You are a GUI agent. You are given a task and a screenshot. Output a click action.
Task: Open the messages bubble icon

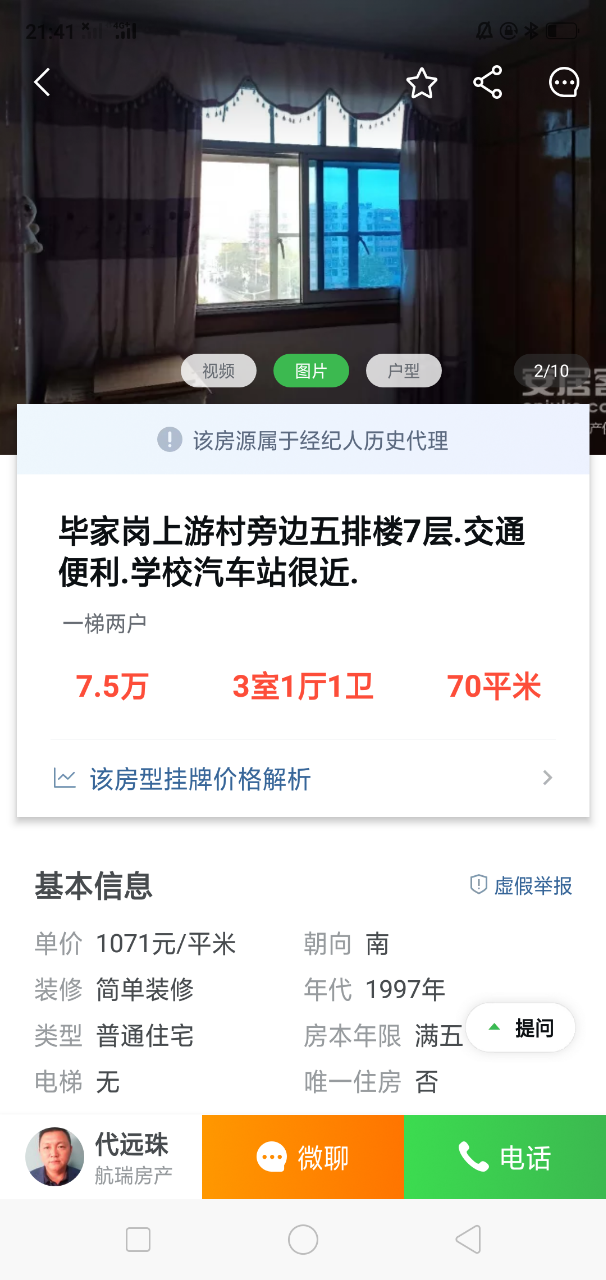tap(564, 83)
